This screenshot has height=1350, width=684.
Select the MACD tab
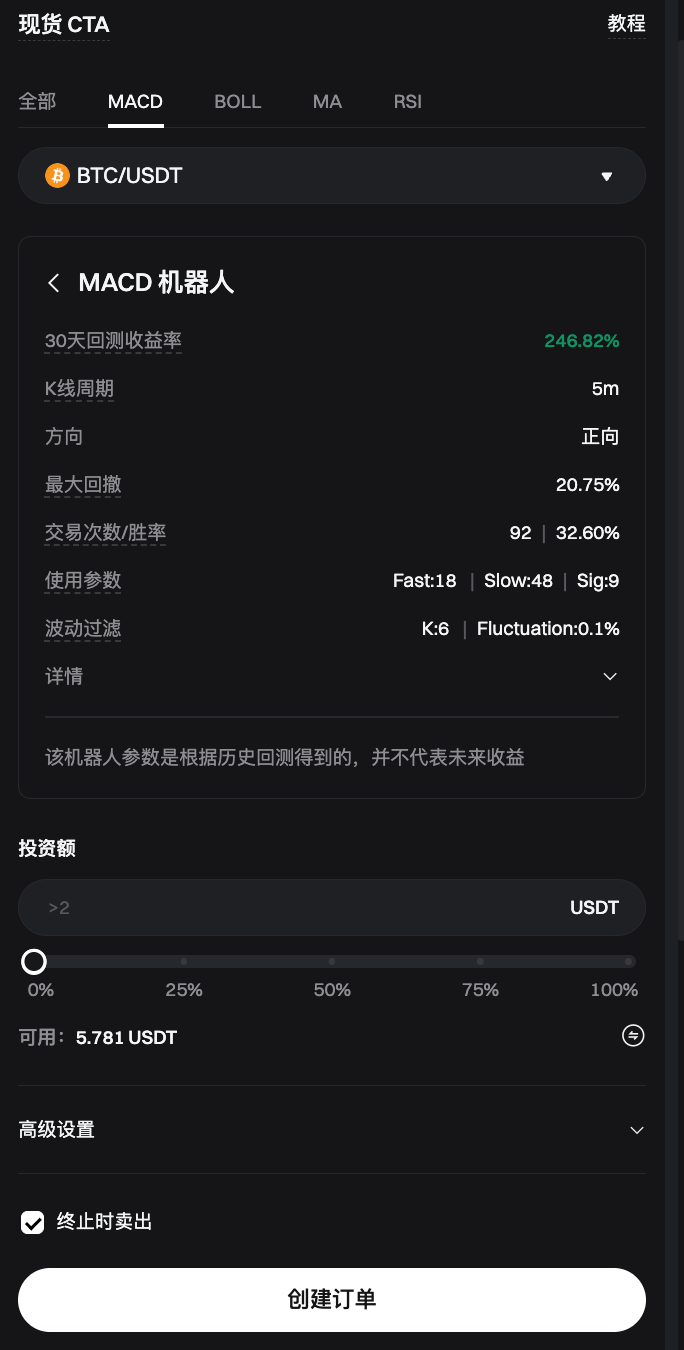tap(135, 101)
